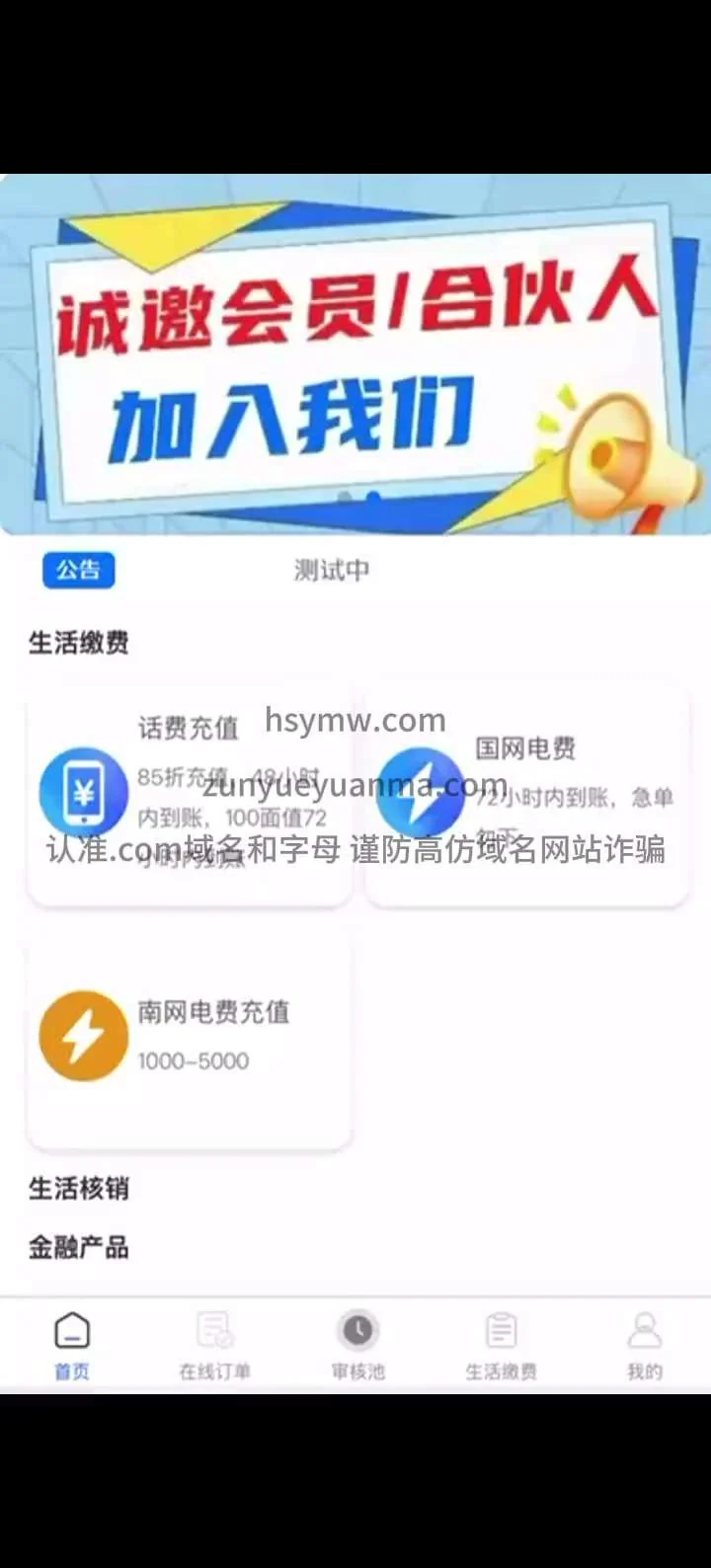711x1568 pixels.
Task: Open the 南网电费充值 card
Action: point(189,1037)
